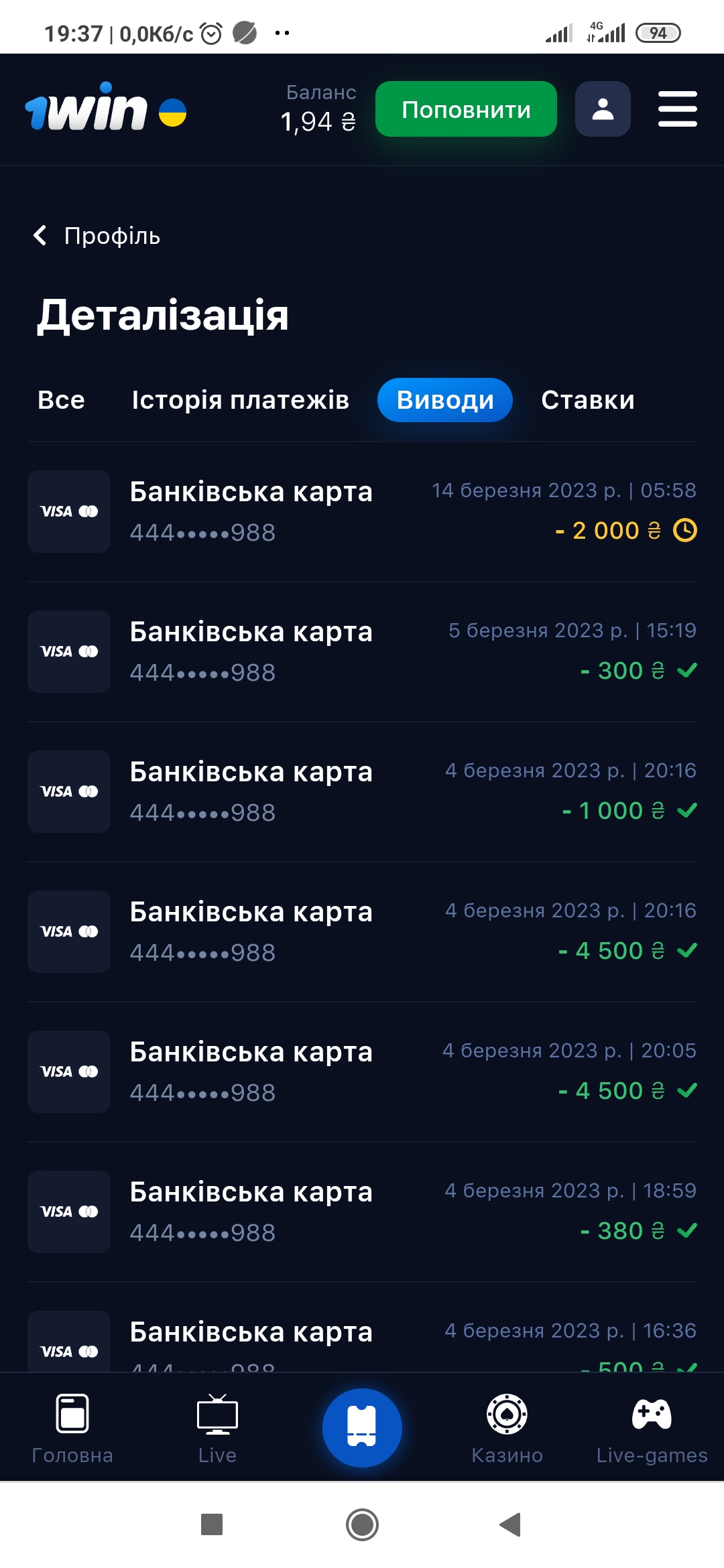This screenshot has height=1568, width=724.
Task: Switch to the Ставки tab
Action: click(587, 400)
